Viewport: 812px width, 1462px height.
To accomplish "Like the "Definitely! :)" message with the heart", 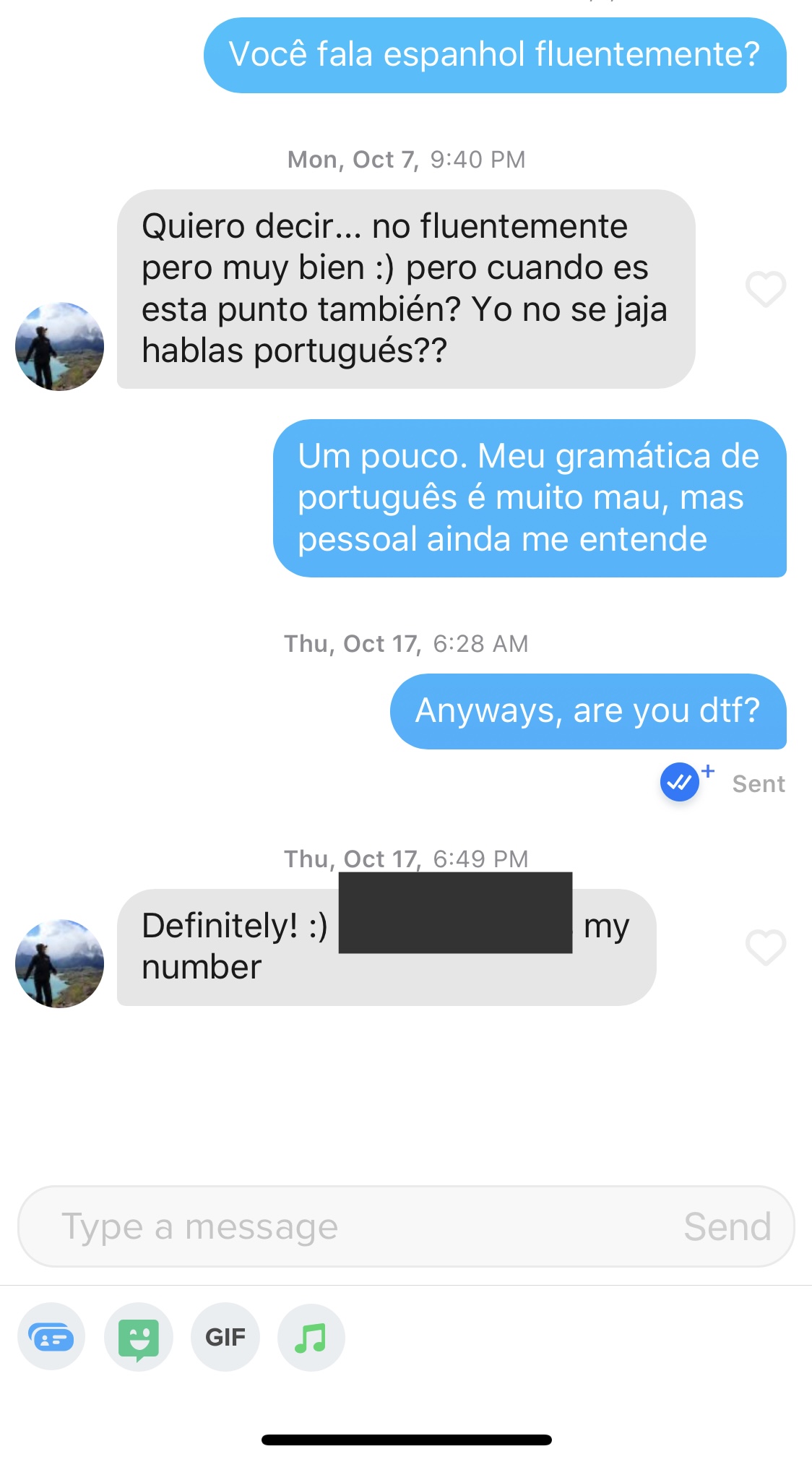I will (x=765, y=947).
